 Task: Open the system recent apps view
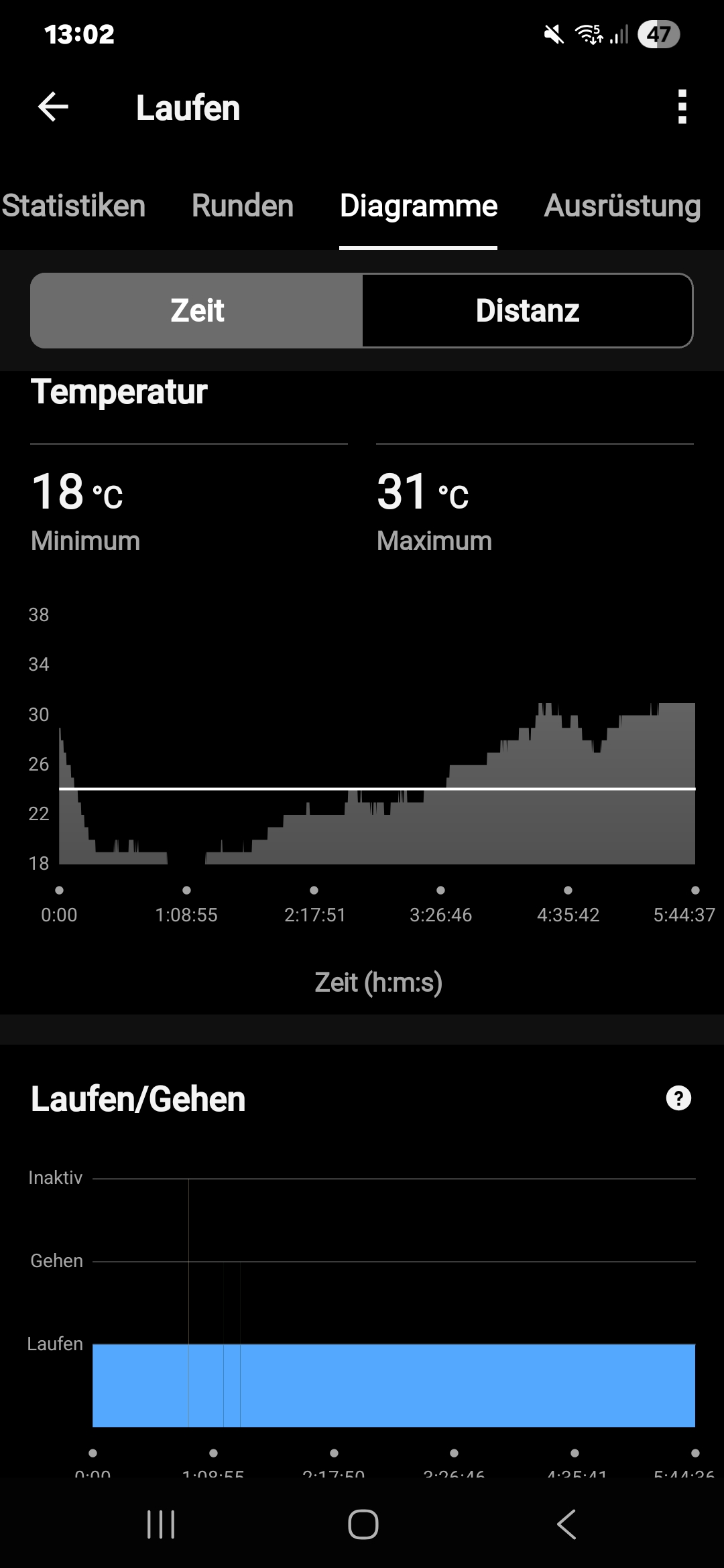(x=161, y=1524)
